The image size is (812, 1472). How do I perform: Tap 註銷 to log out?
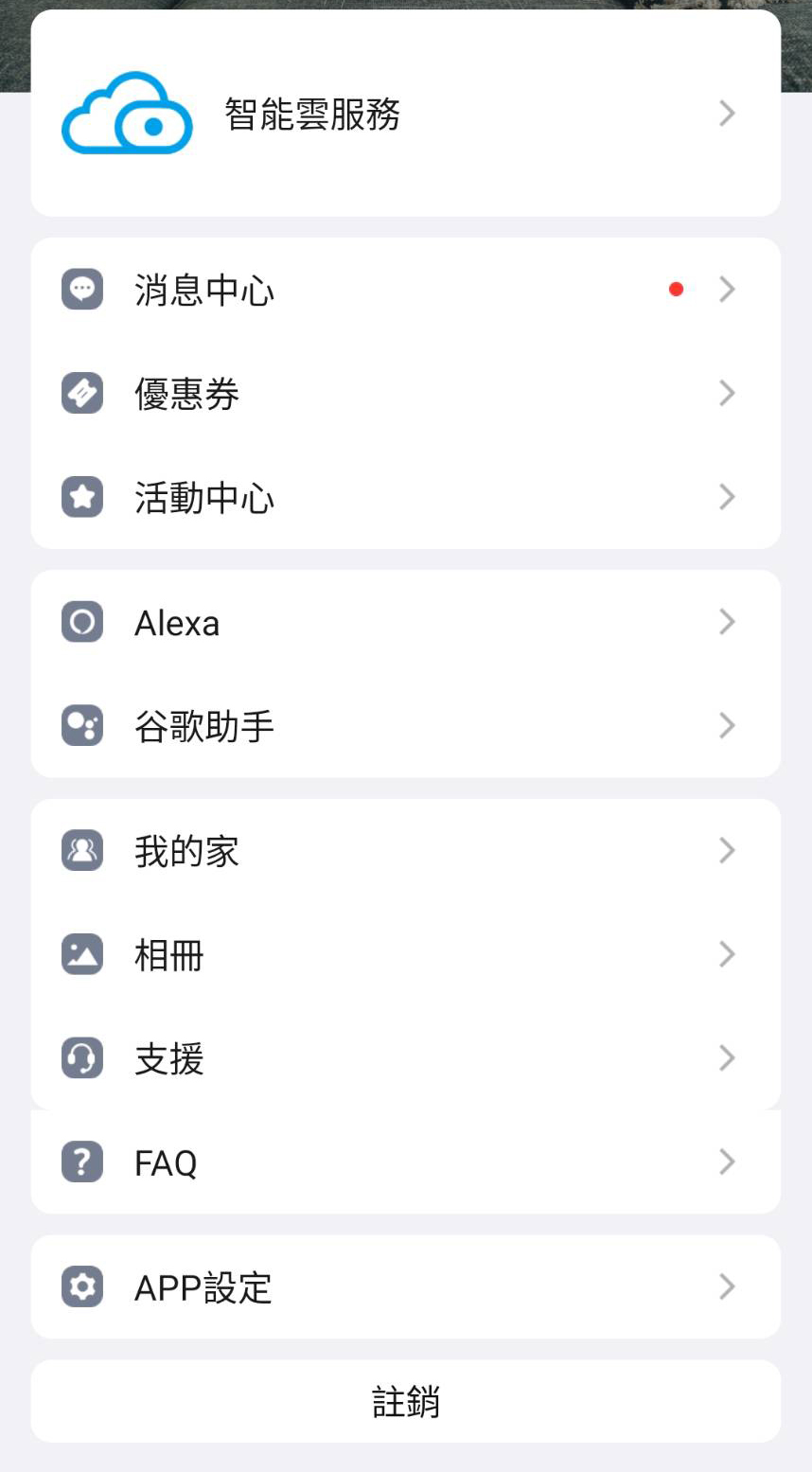[405, 1401]
